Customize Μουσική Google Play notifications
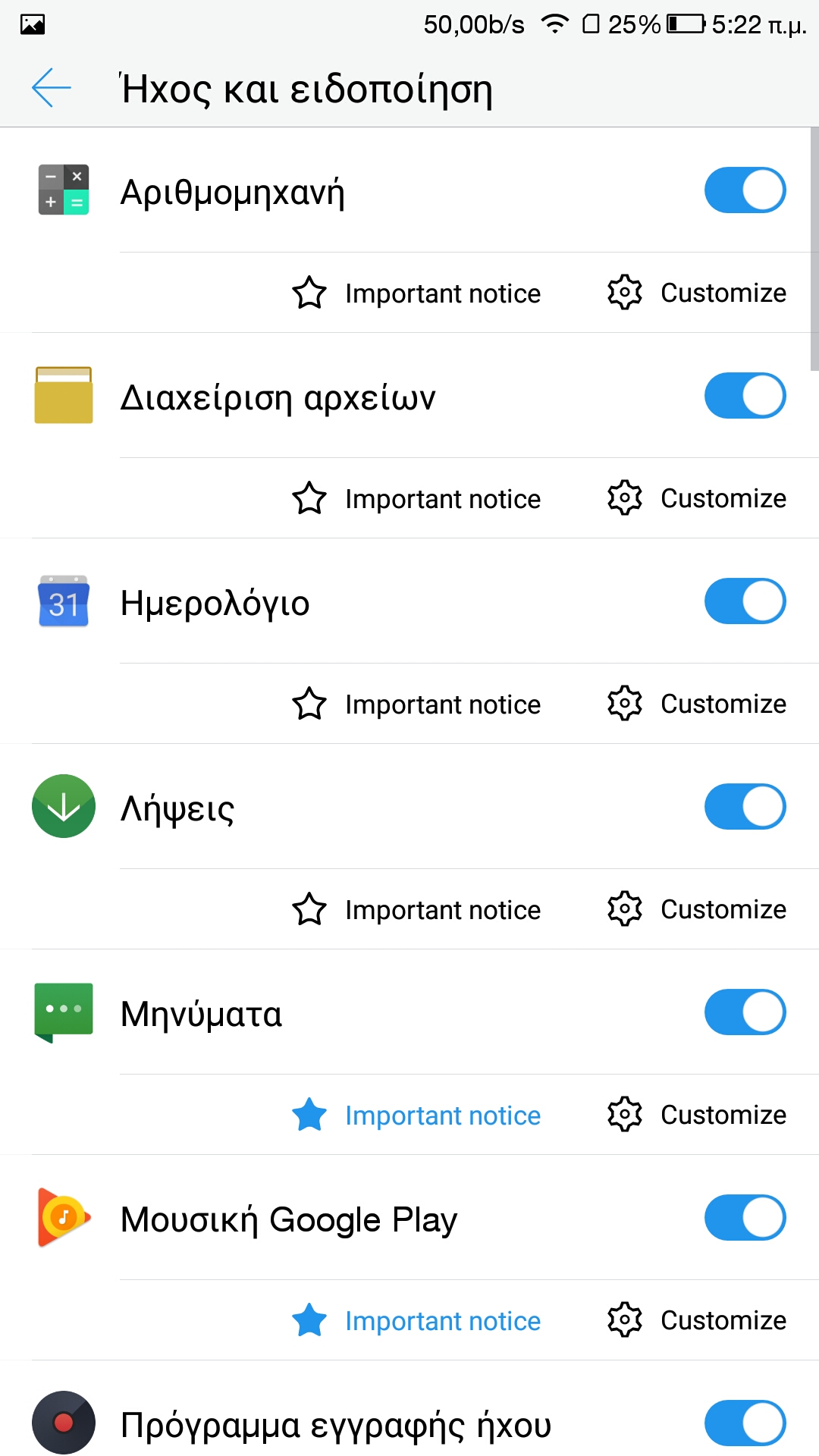Viewport: 819px width, 1456px height. coord(696,1320)
